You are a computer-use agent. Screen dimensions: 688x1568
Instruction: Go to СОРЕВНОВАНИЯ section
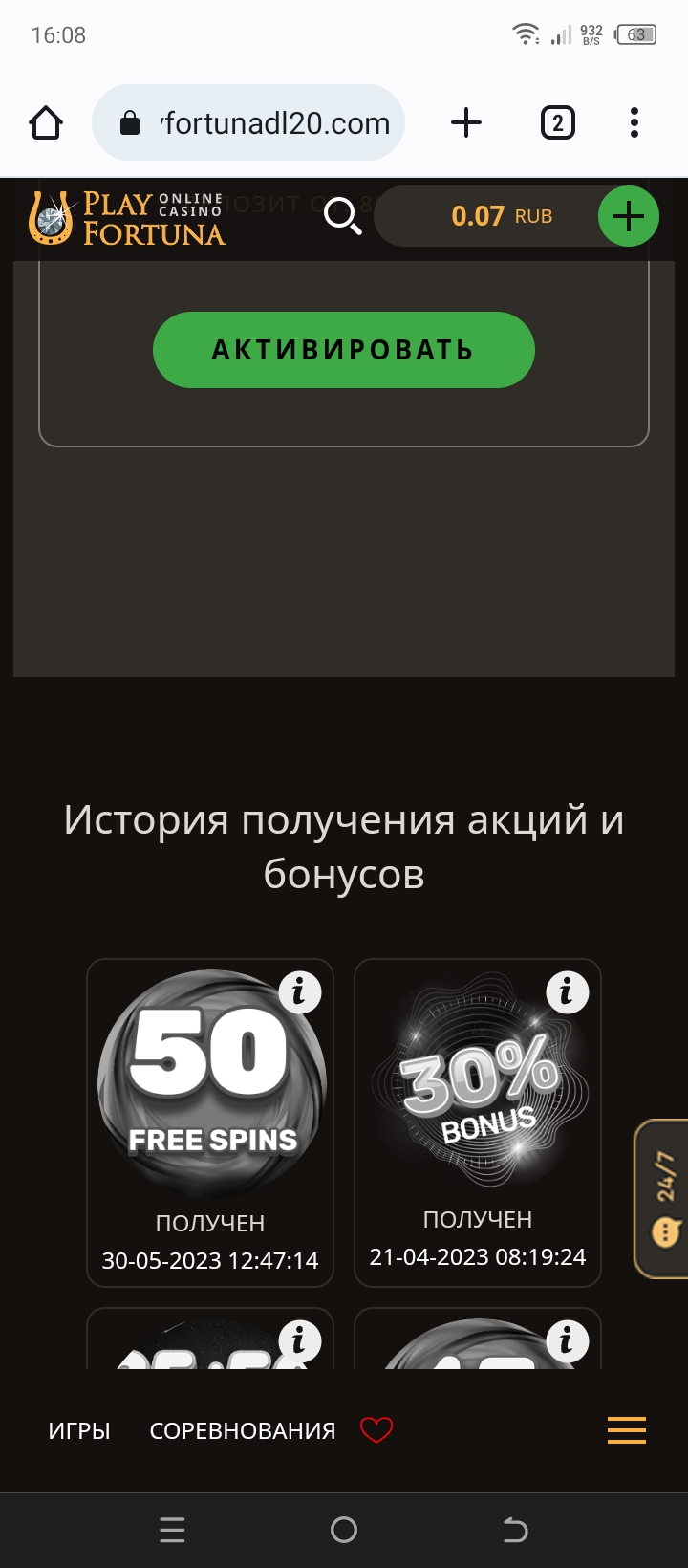243,1430
